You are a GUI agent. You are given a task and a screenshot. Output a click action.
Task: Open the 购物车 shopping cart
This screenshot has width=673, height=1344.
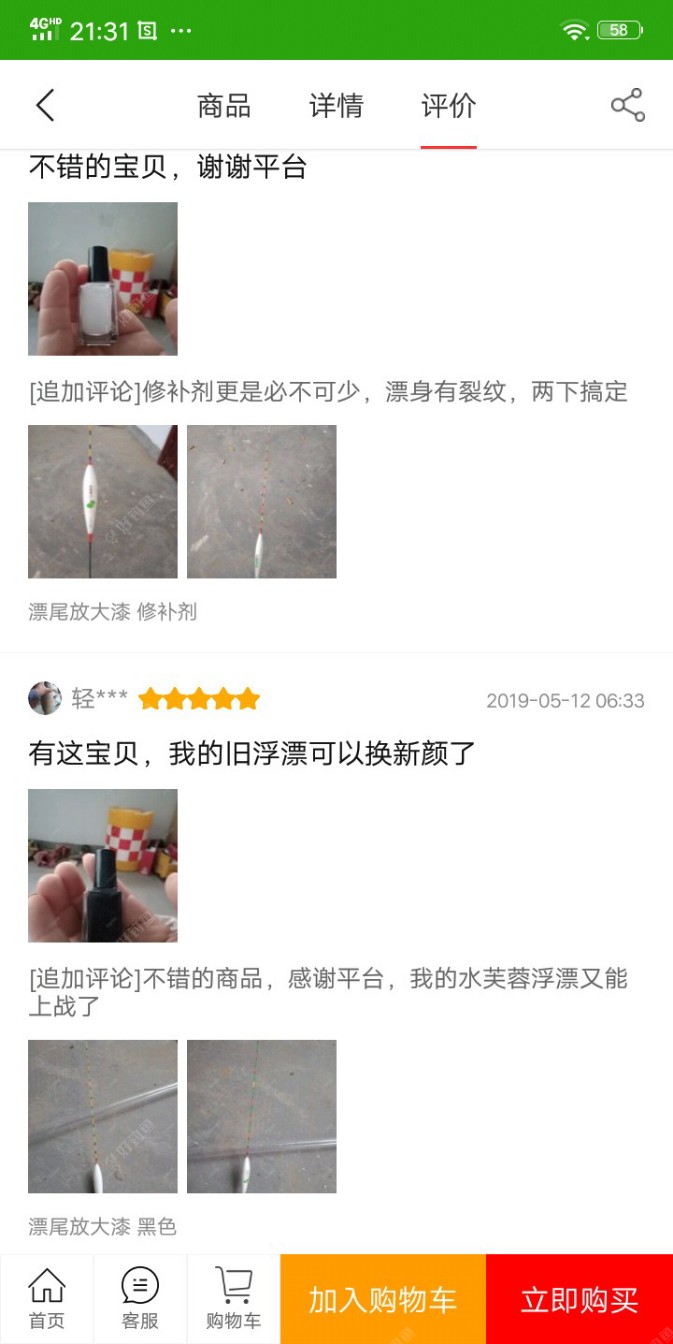point(233,1298)
